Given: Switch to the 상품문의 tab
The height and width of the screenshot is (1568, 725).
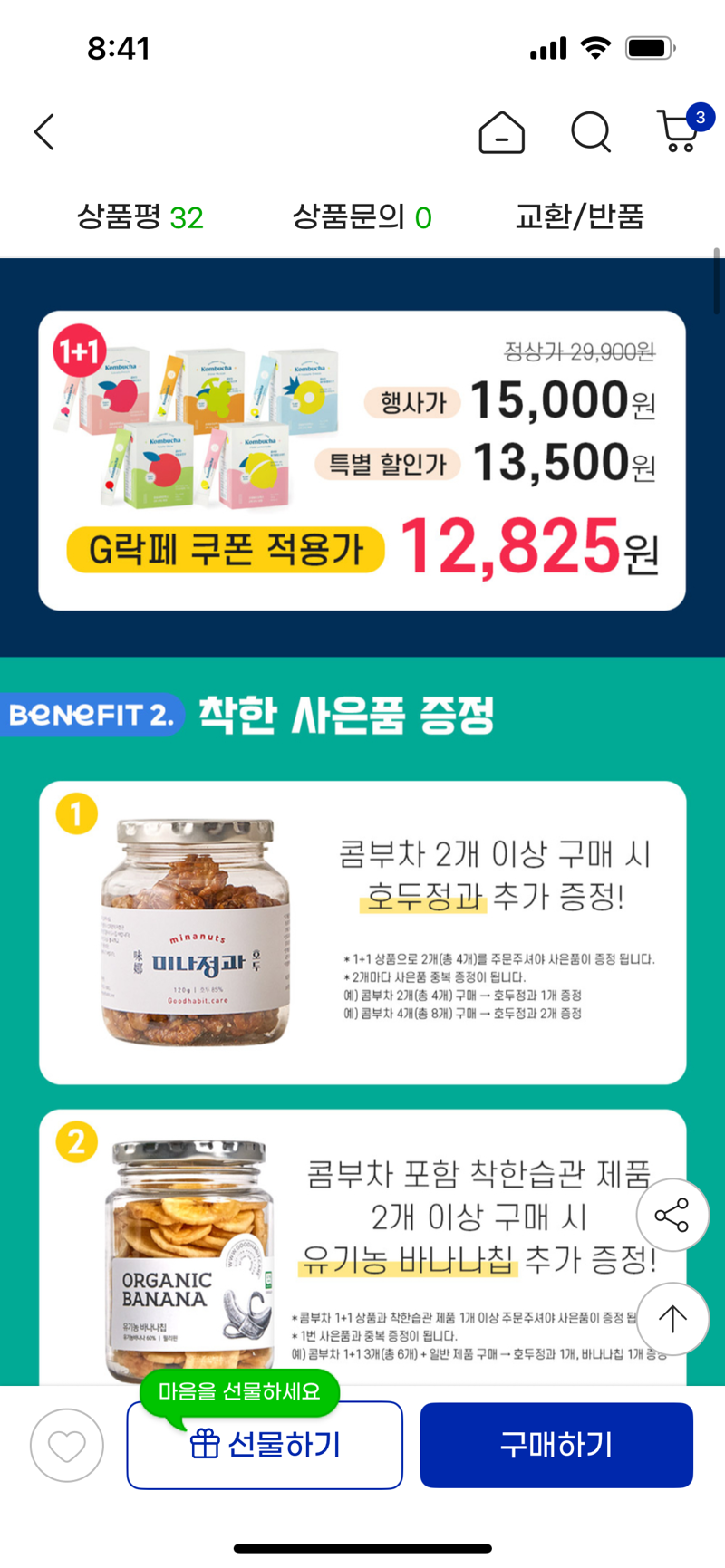Looking at the screenshot, I should click(362, 217).
